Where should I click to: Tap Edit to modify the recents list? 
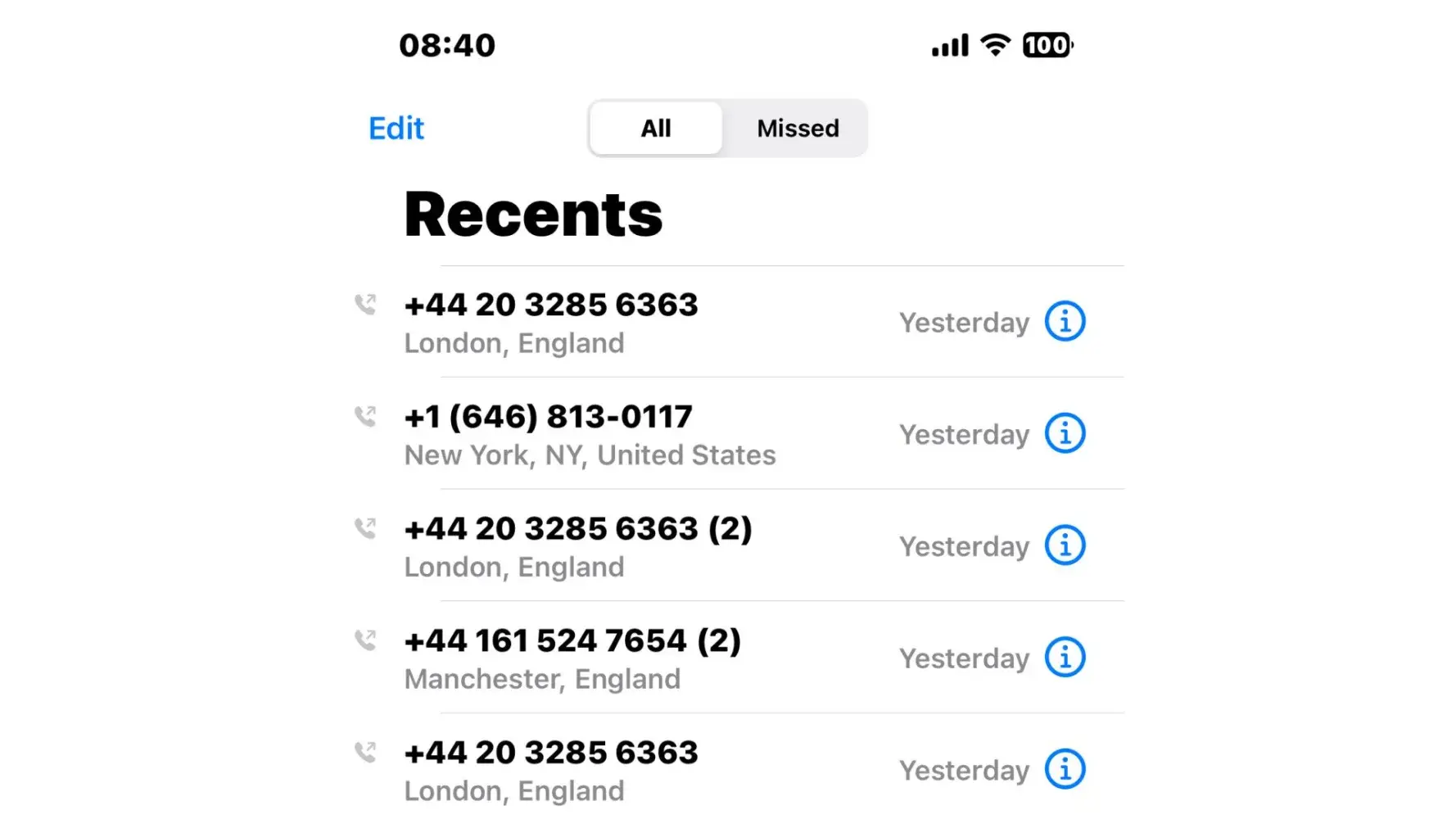[x=396, y=129]
